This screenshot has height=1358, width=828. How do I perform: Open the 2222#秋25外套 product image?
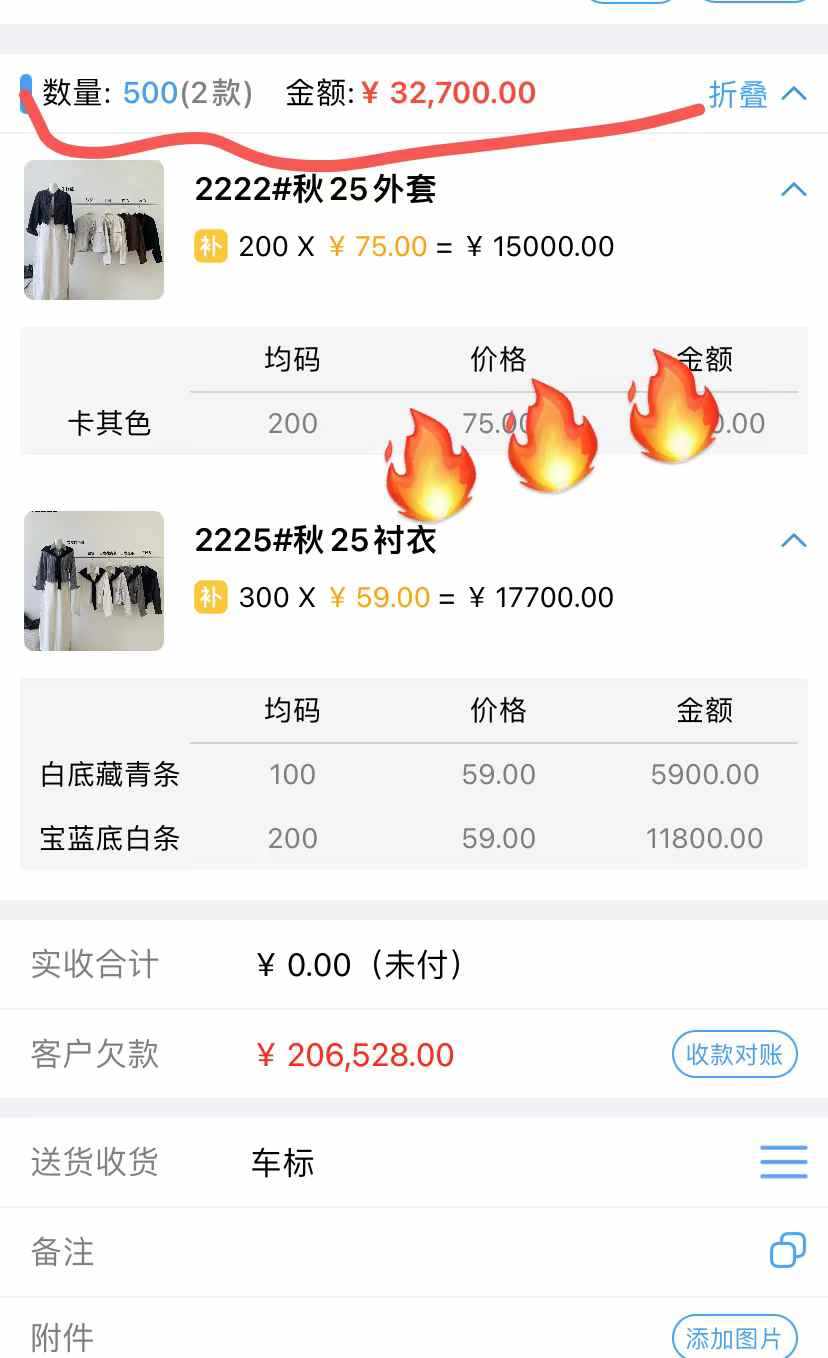pyautogui.click(x=94, y=229)
